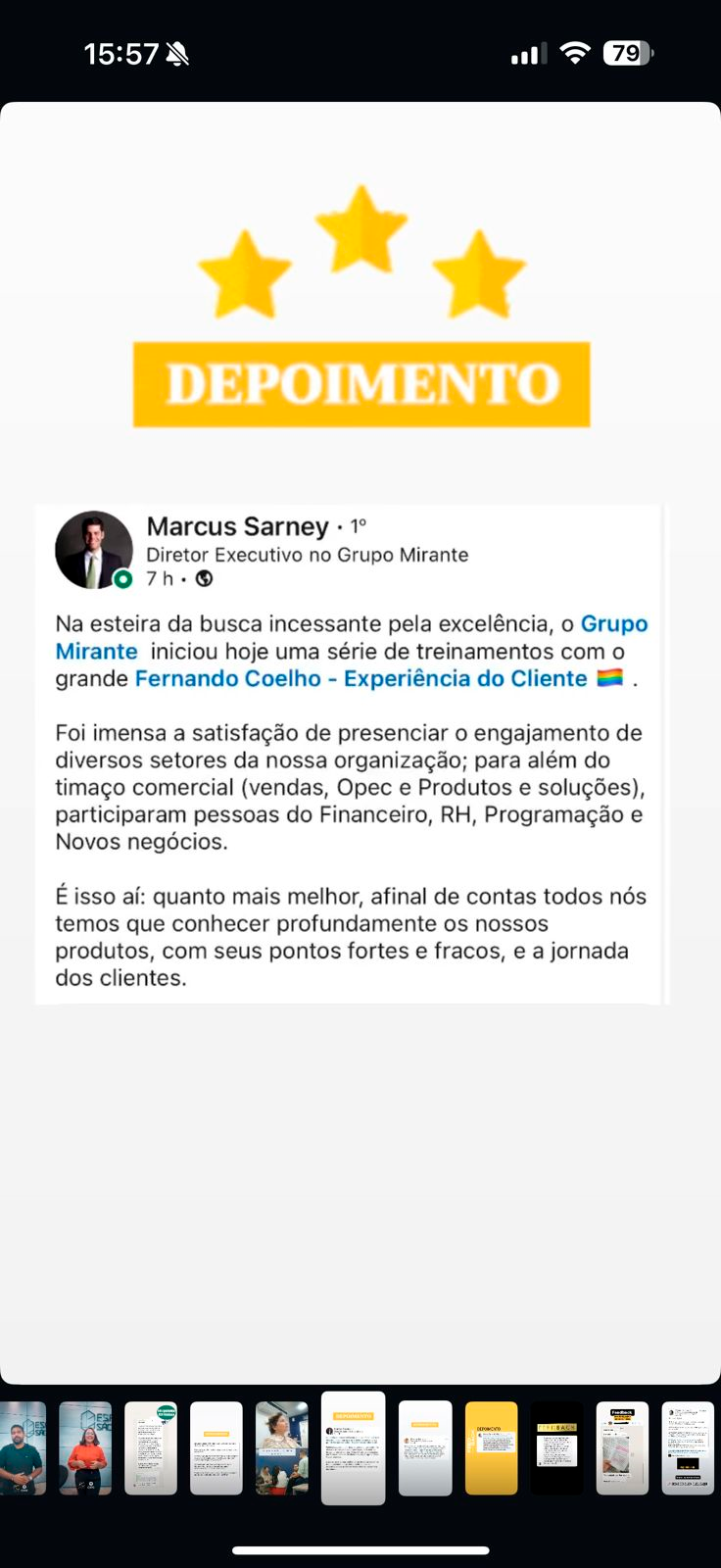
Task: Open the thumbnail of the man in green shirt
Action: coord(22,1447)
